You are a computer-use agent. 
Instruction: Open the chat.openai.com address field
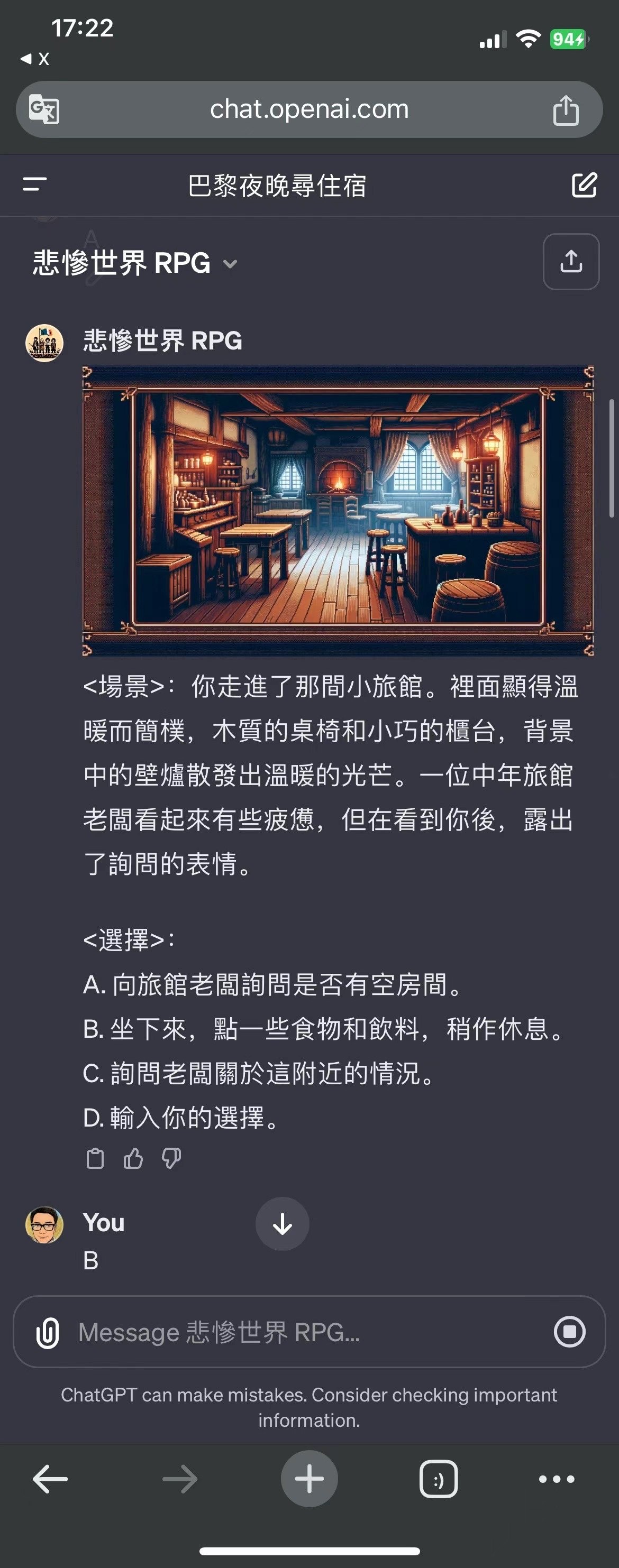tap(309, 109)
